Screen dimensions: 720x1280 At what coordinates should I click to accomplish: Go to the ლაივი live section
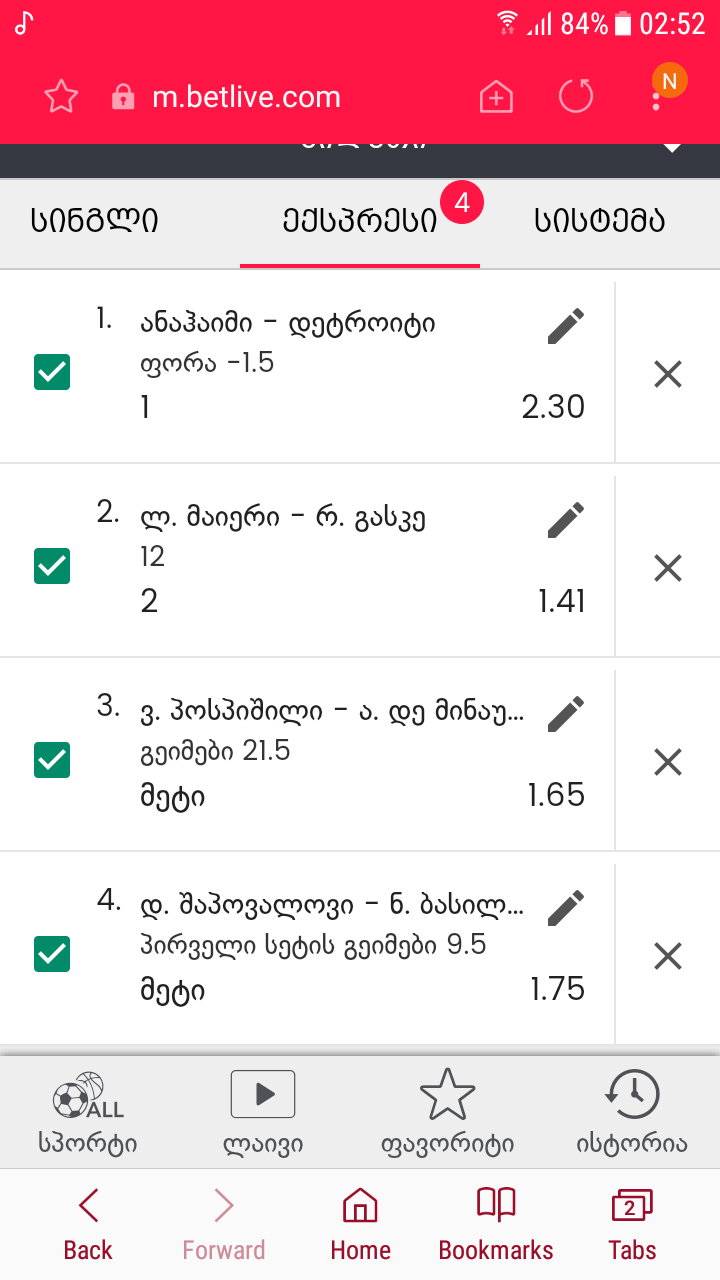click(x=263, y=1112)
